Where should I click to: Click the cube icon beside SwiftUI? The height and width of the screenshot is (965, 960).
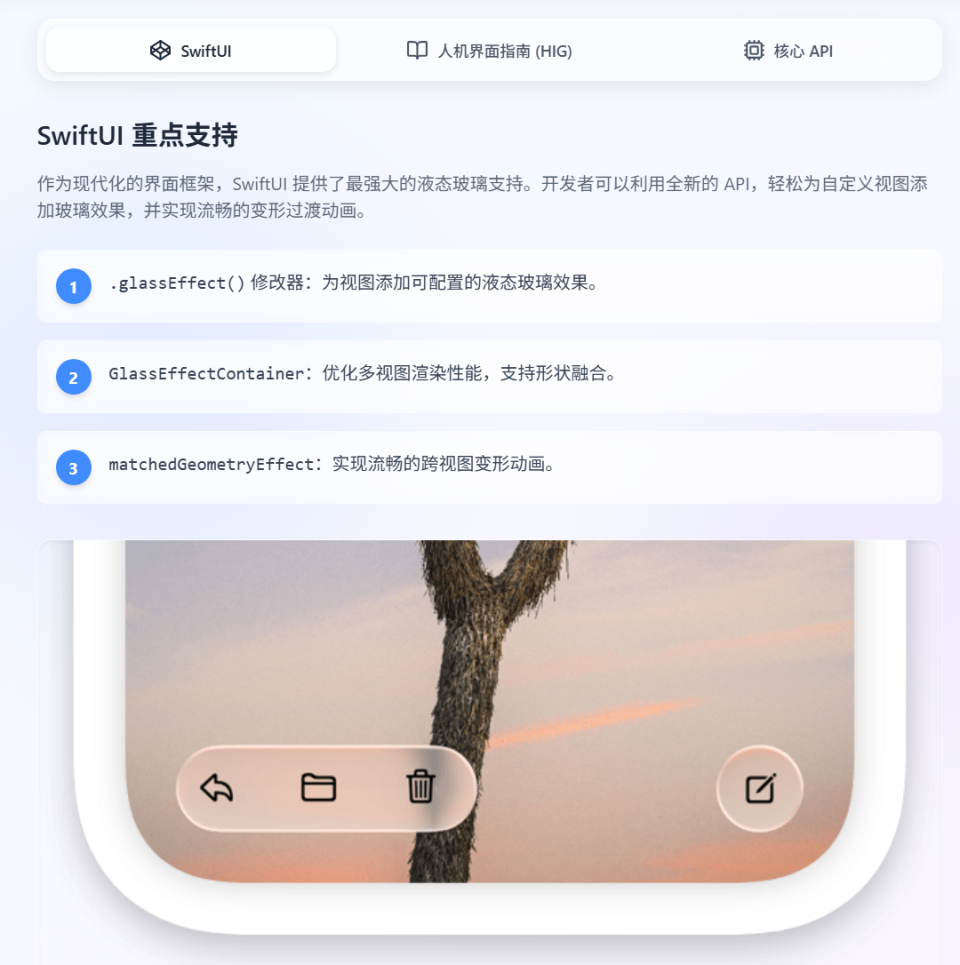point(158,49)
